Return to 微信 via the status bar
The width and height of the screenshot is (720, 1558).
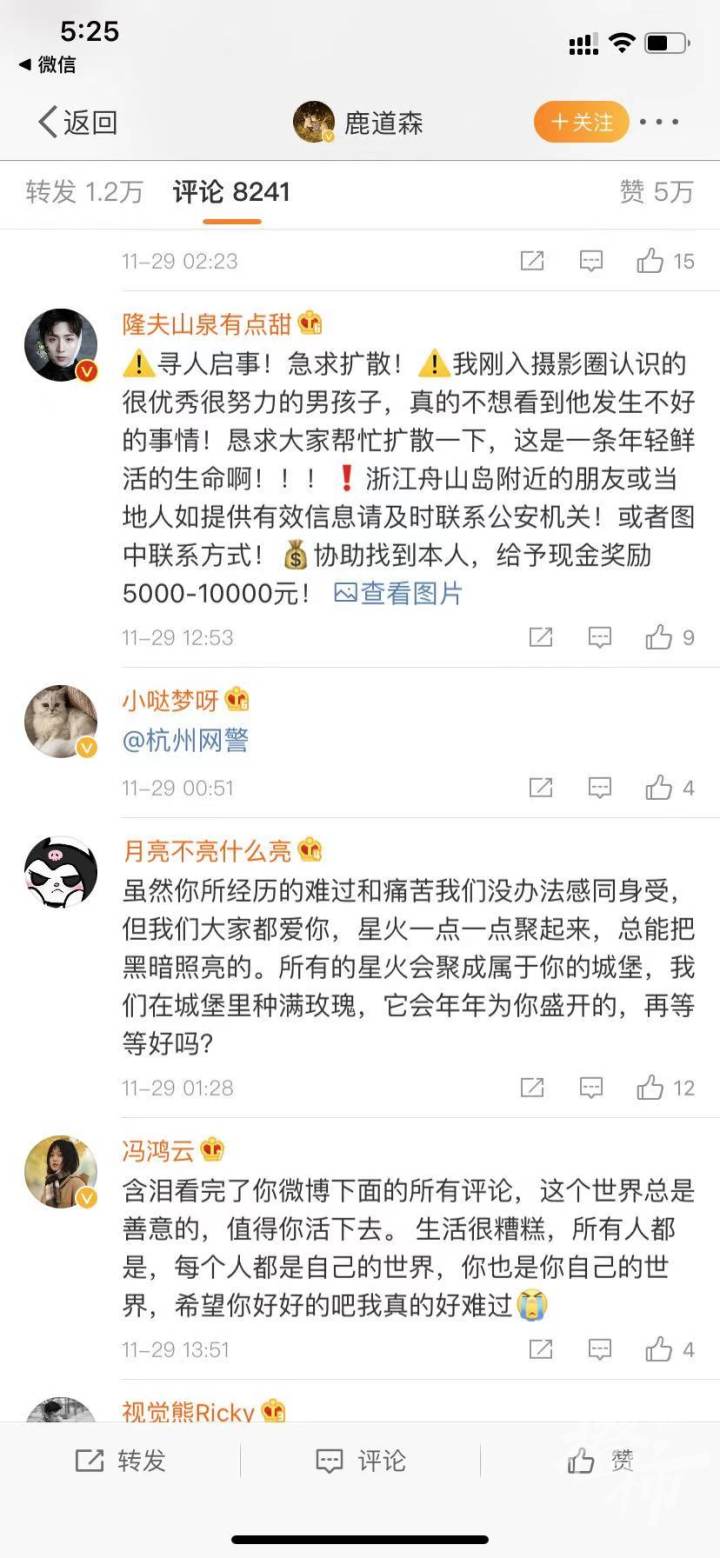click(x=48, y=65)
